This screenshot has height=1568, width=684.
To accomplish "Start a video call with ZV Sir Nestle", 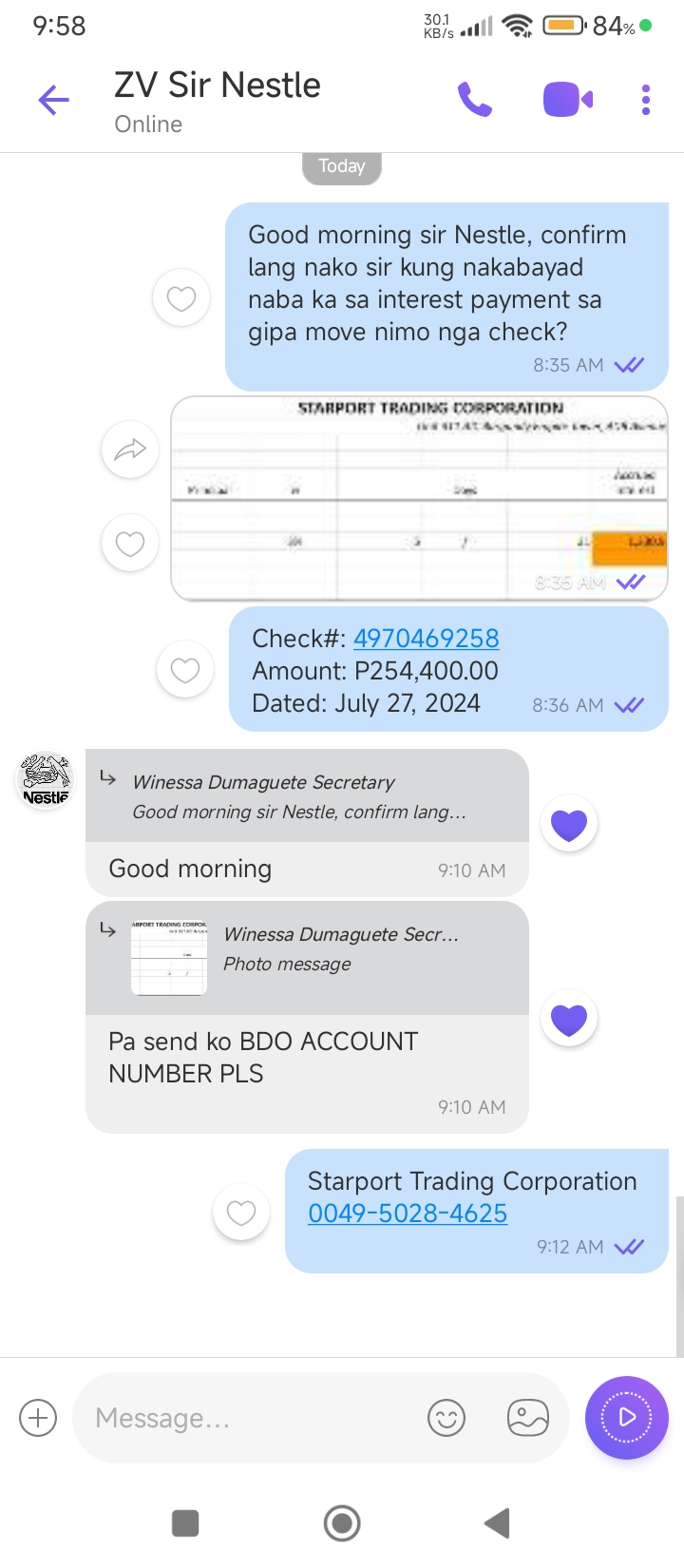I will pyautogui.click(x=567, y=100).
